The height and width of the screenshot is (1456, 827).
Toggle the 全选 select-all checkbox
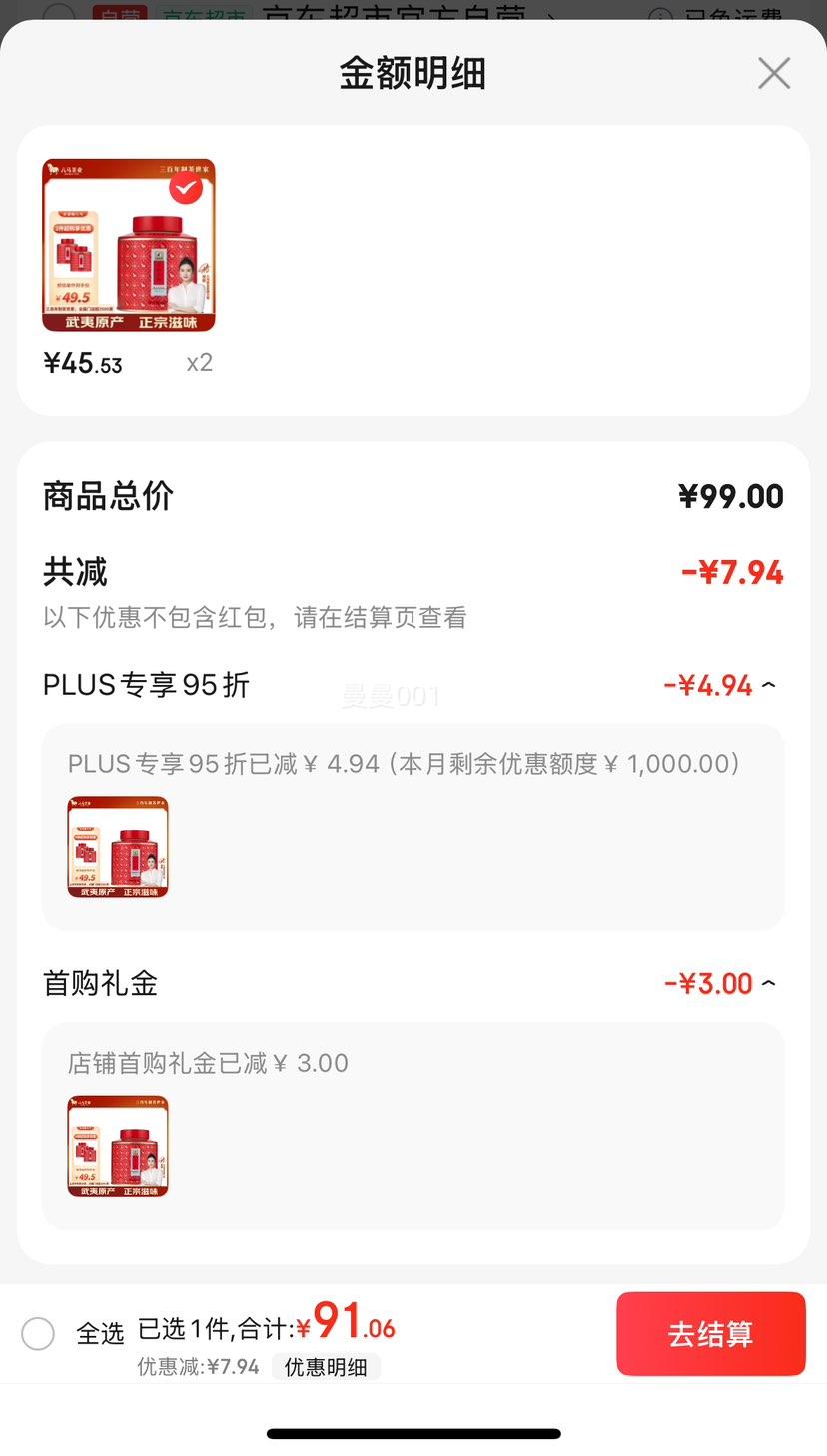click(x=38, y=1333)
